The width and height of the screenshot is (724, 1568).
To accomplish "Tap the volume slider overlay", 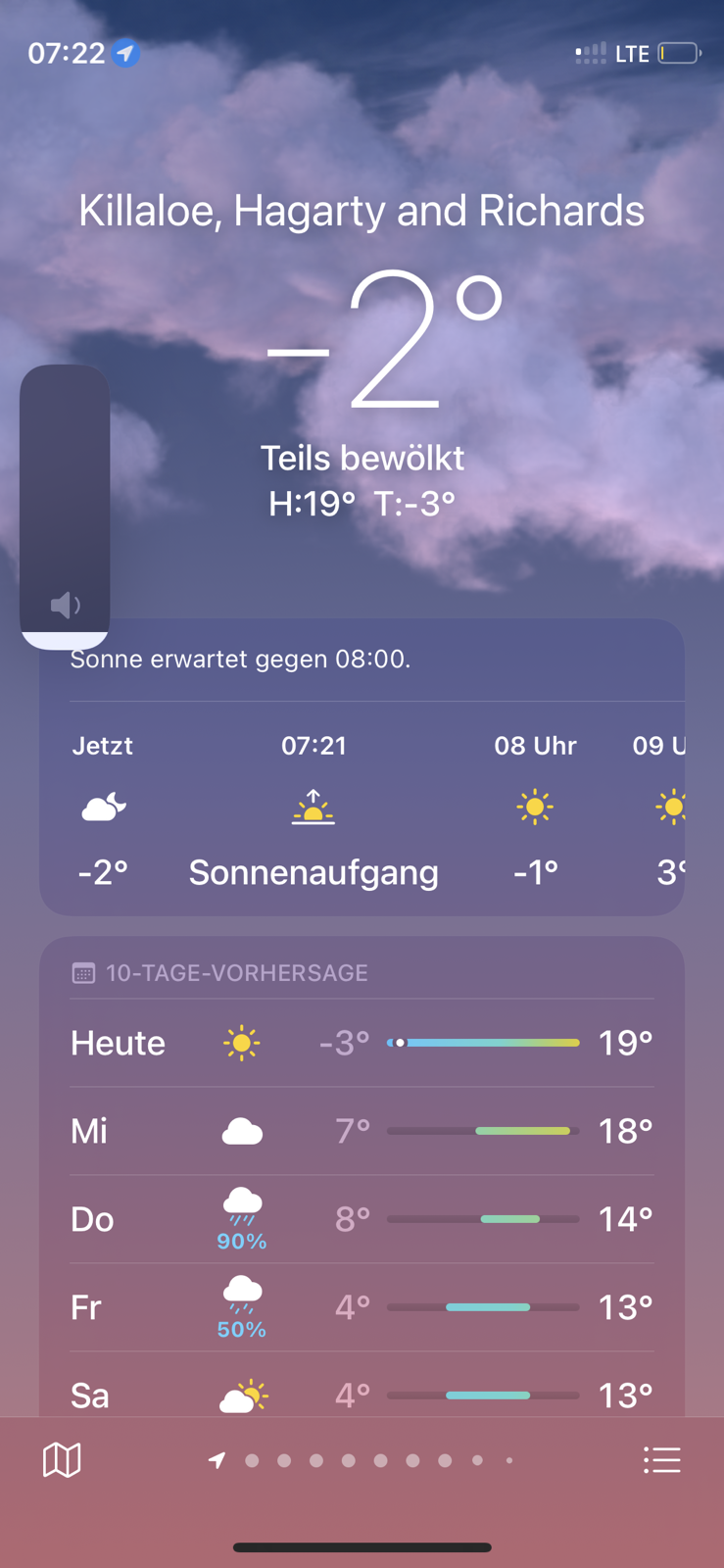I will click(x=65, y=505).
